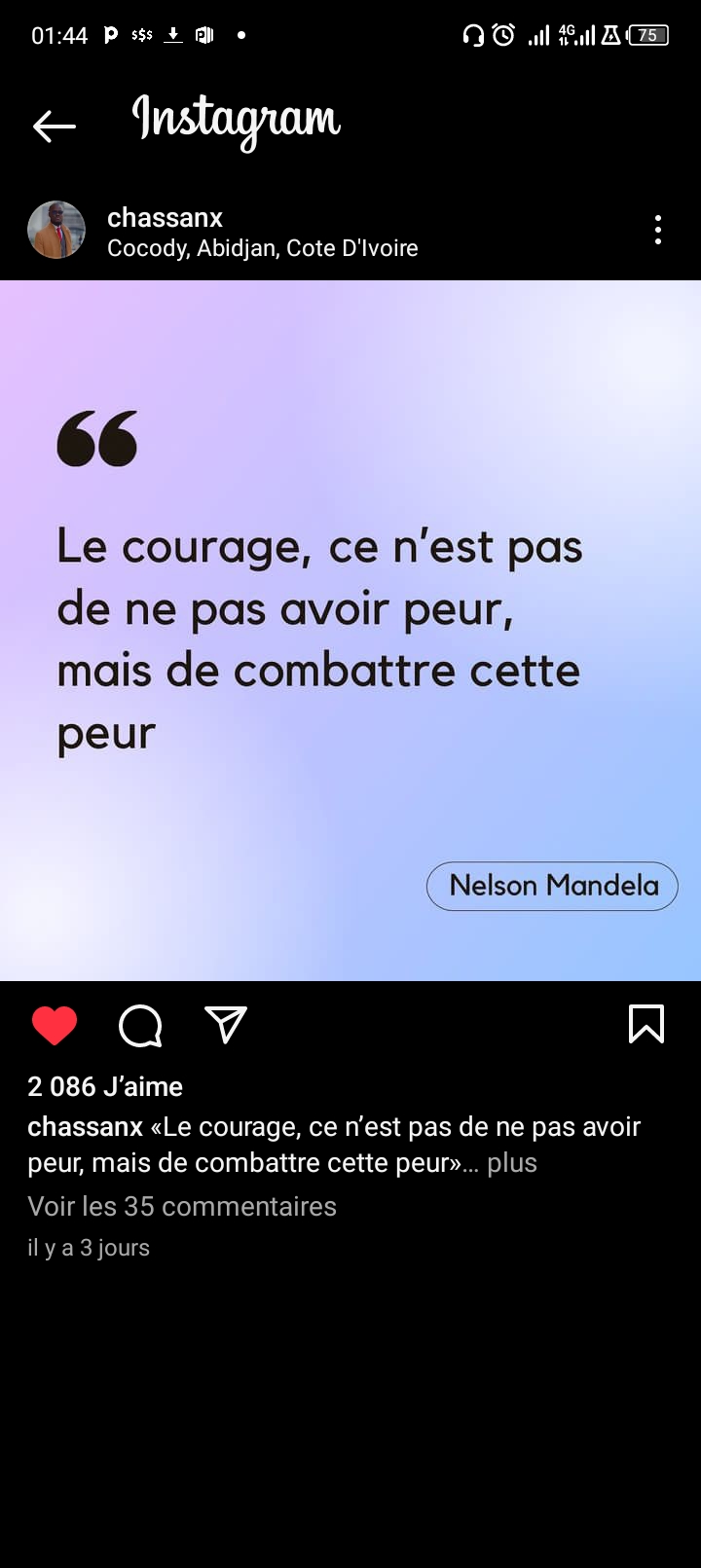Open the chassanx username above the post

click(x=165, y=217)
